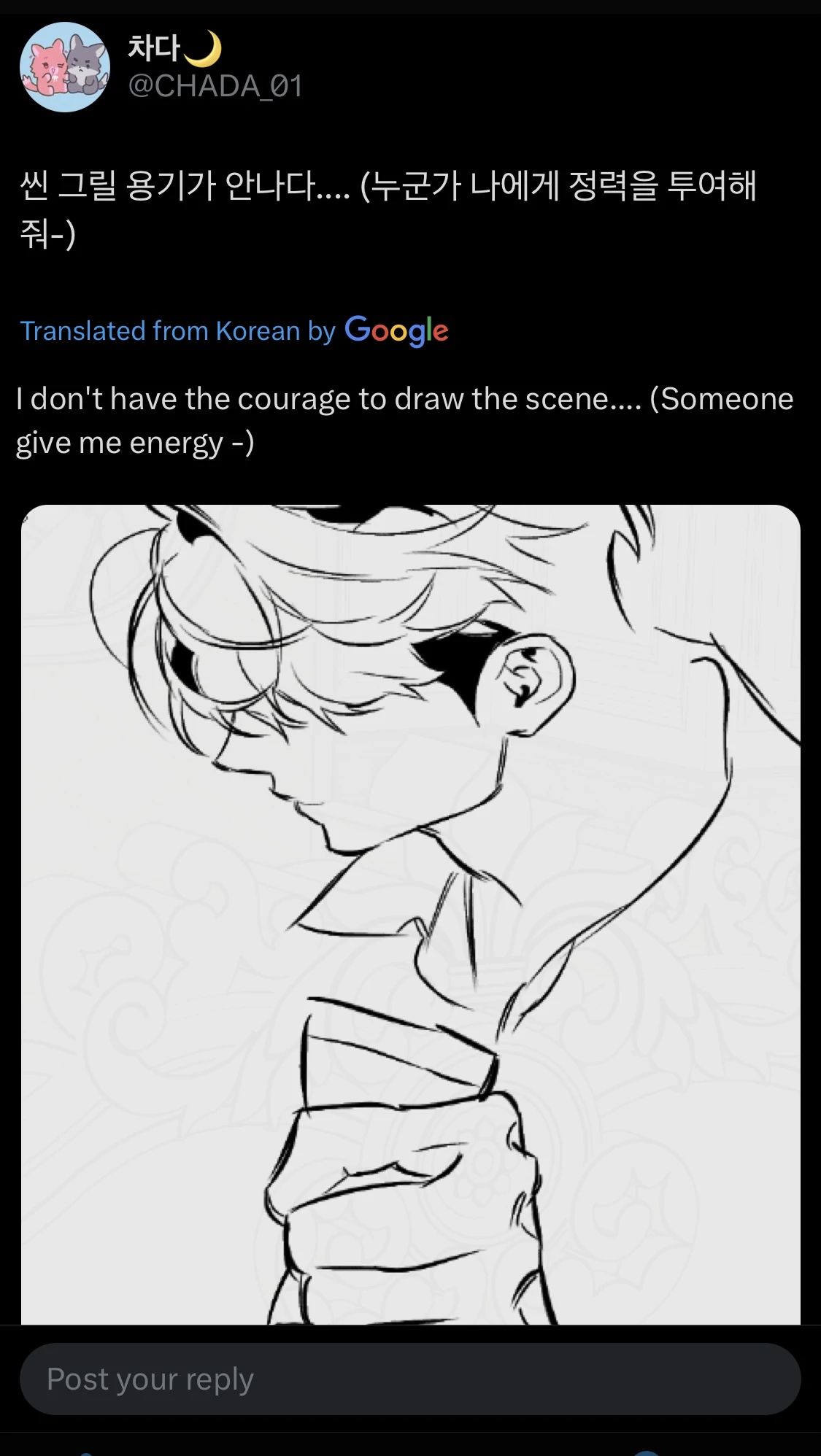This screenshot has width=821, height=1456.
Task: Open the sketch drawing attached to post
Action: click(x=411, y=914)
